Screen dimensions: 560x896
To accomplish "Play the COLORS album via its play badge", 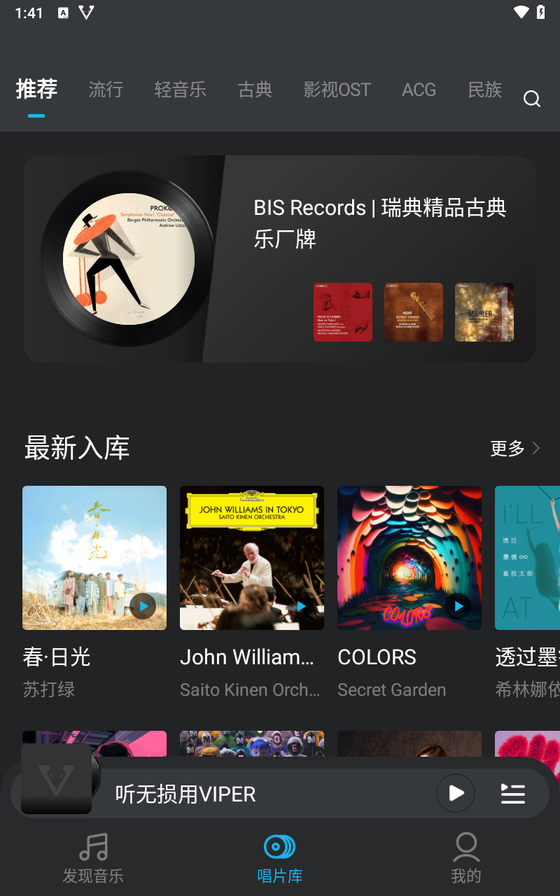I will [458, 606].
